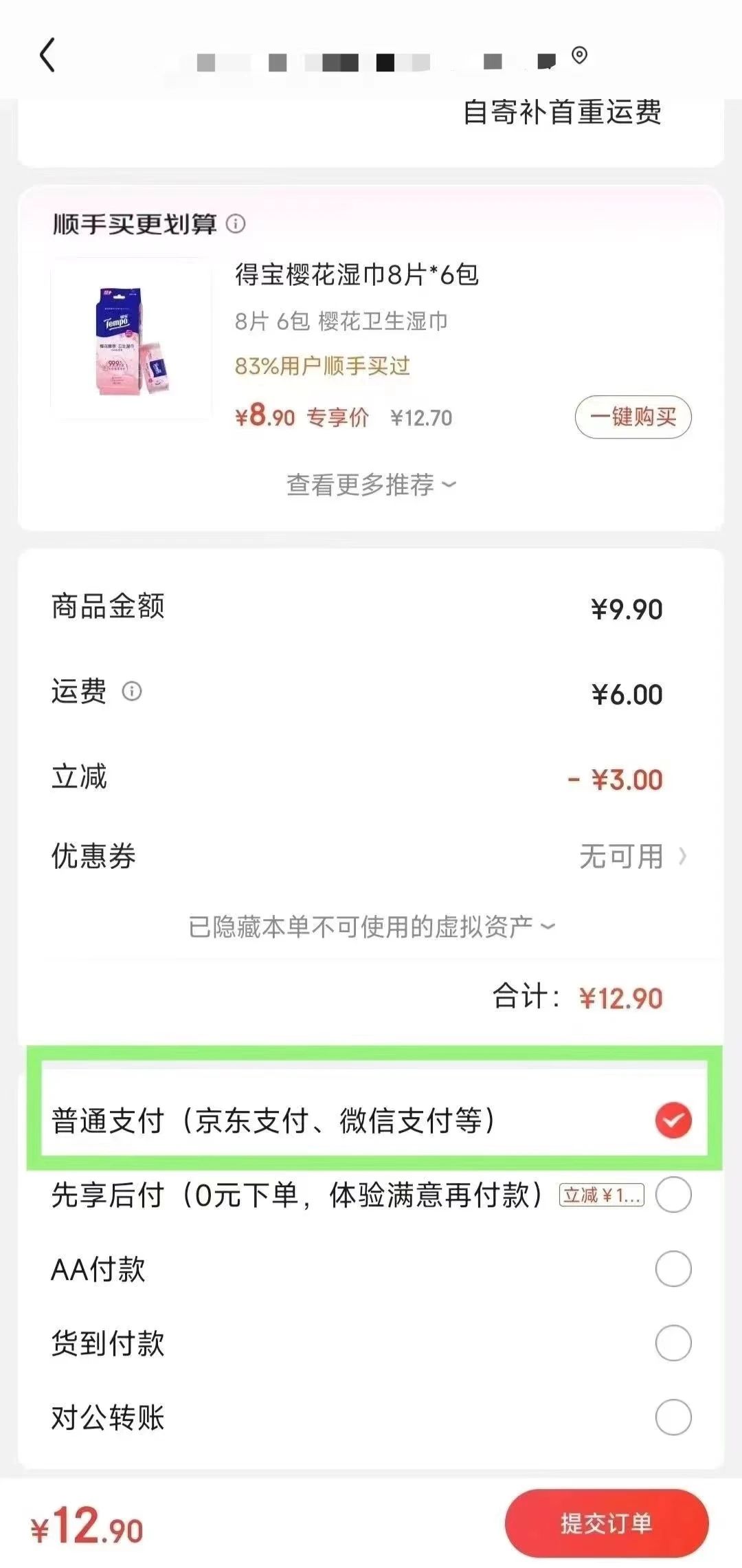Tap the address location pin icon
Image resolution: width=742 pixels, height=1568 pixels.
pyautogui.click(x=580, y=55)
